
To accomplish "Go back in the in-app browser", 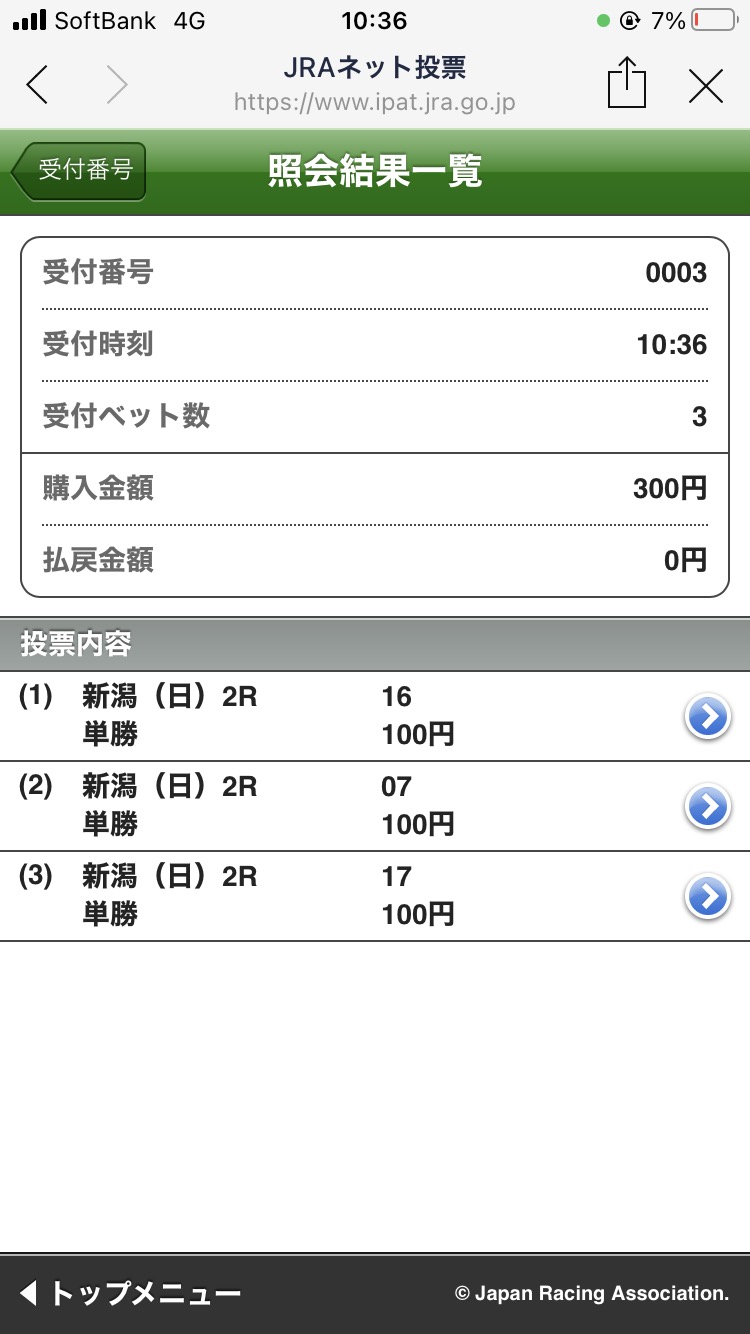I will pyautogui.click(x=38, y=85).
